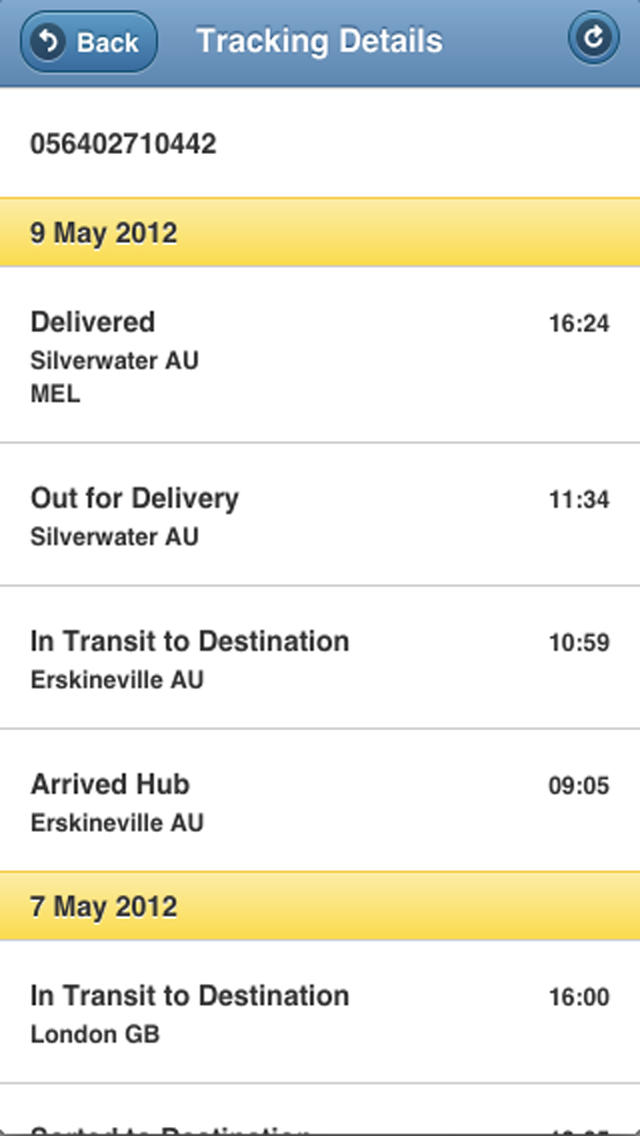Refresh the tracking details

594,38
